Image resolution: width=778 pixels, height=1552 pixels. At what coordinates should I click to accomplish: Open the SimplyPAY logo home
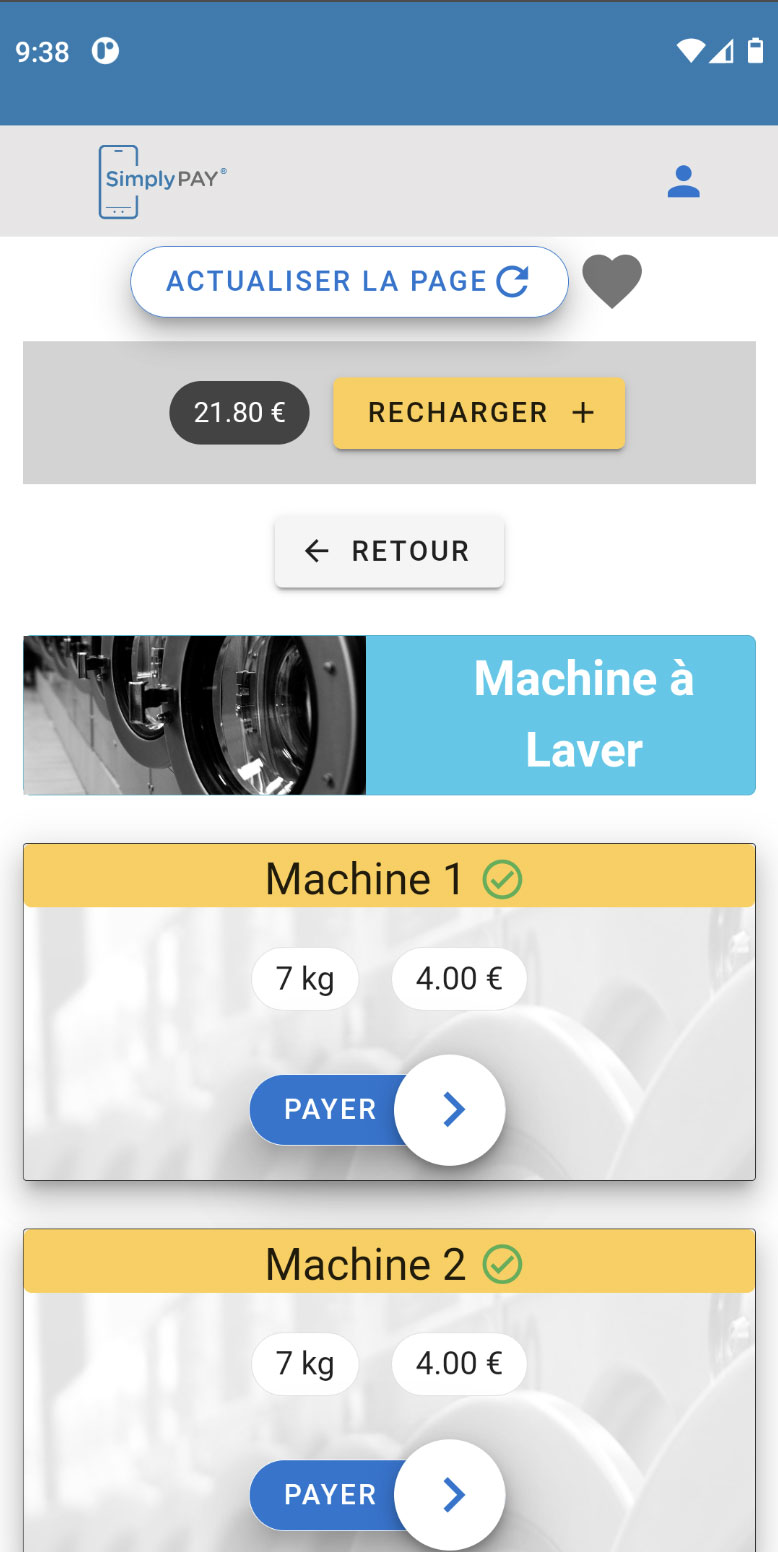(x=160, y=181)
